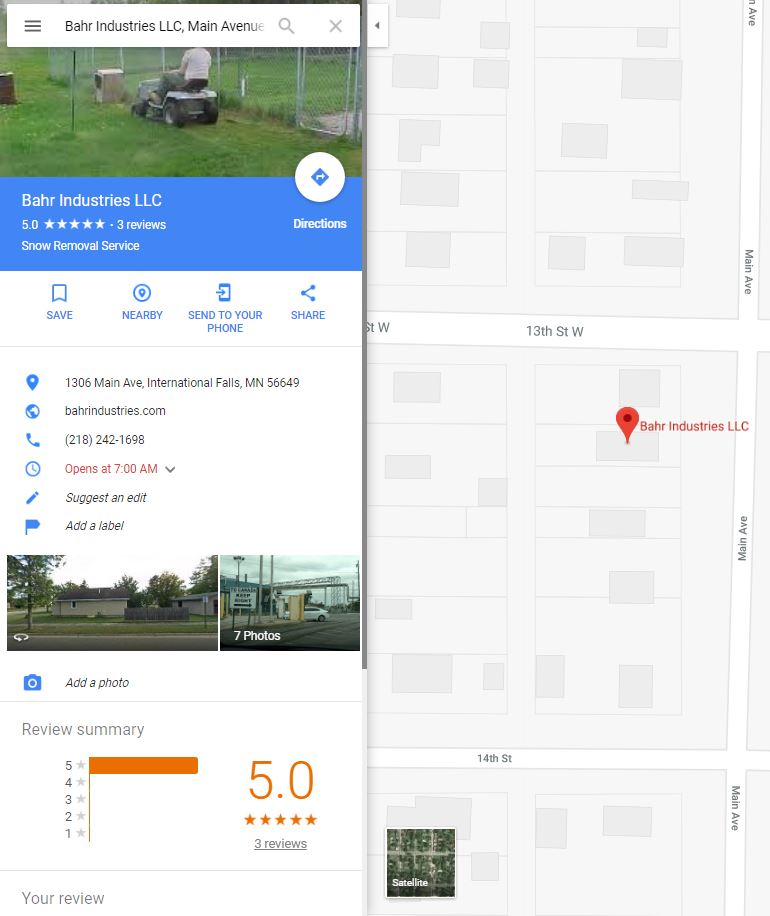Screen dimensions: 770x916
Task: Collapse the side panel
Action: pos(377,25)
